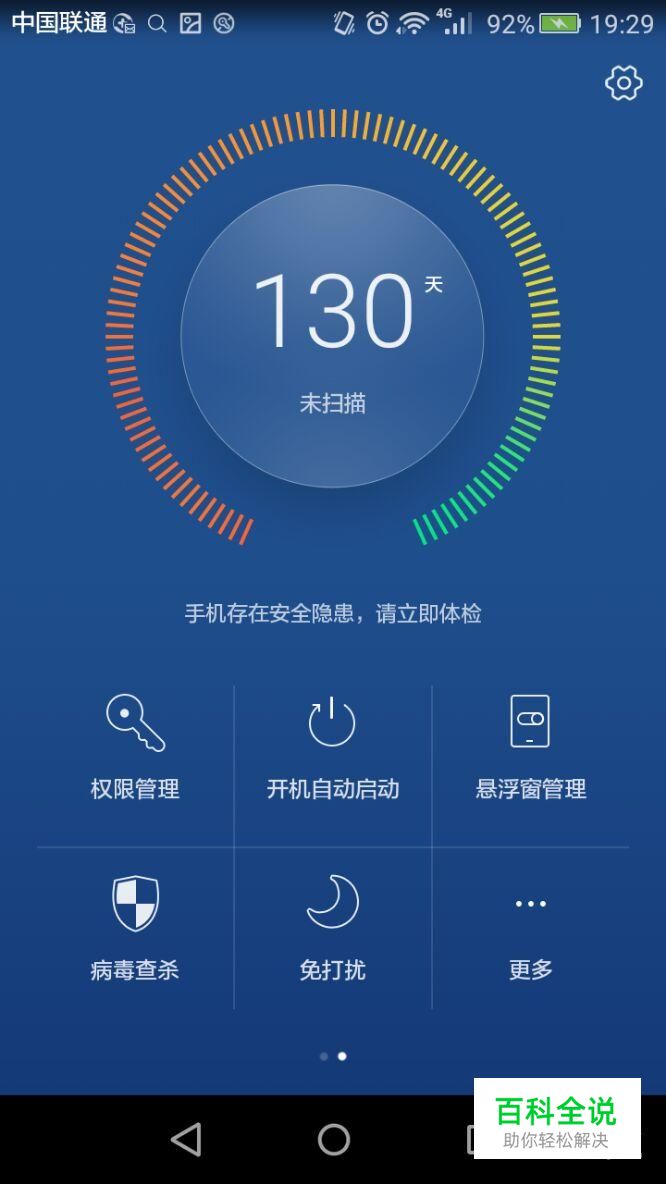The image size is (666, 1184).
Task: Tap the 130天 scan circle
Action: coord(332,336)
